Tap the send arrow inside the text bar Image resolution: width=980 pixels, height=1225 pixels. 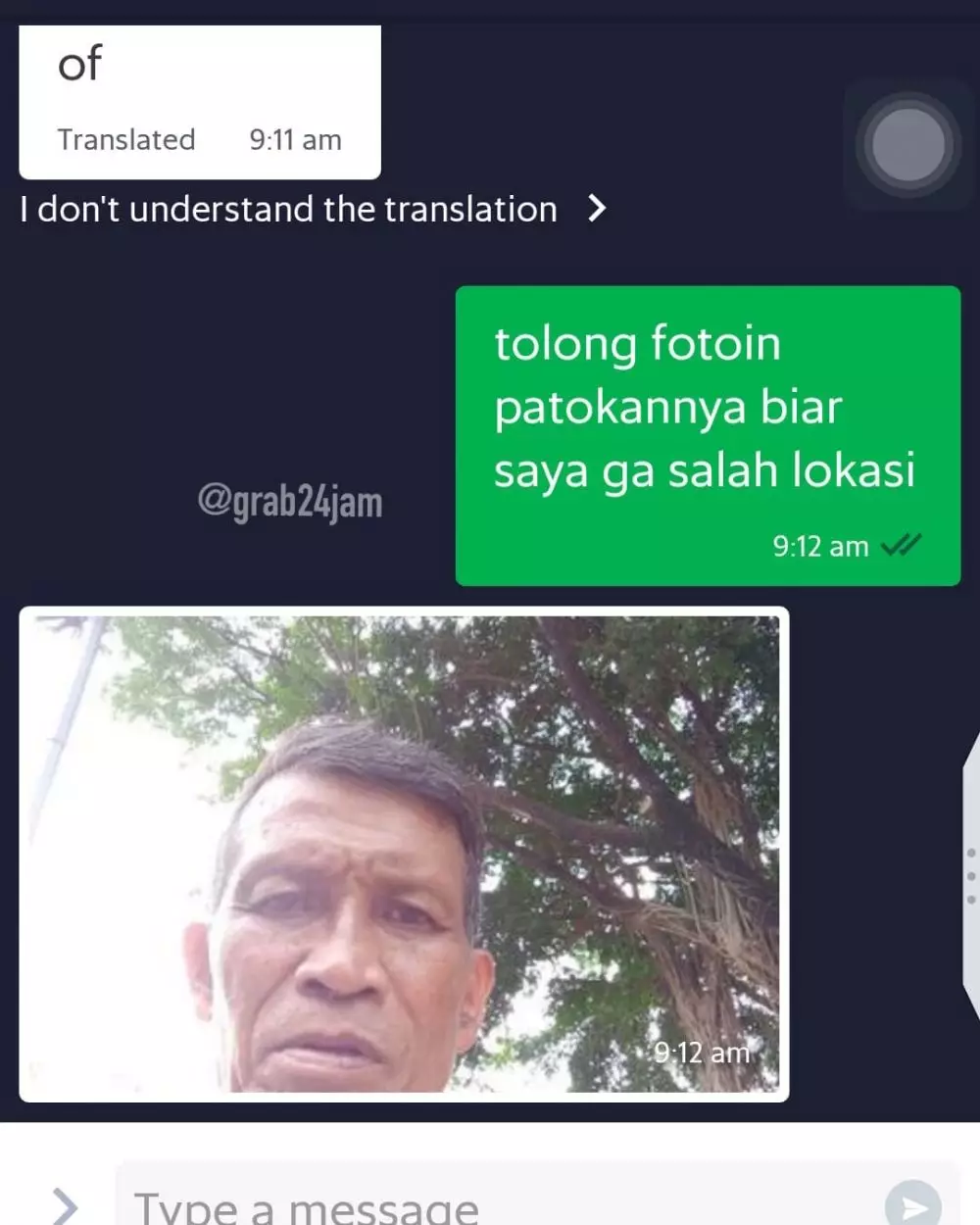point(912,1203)
